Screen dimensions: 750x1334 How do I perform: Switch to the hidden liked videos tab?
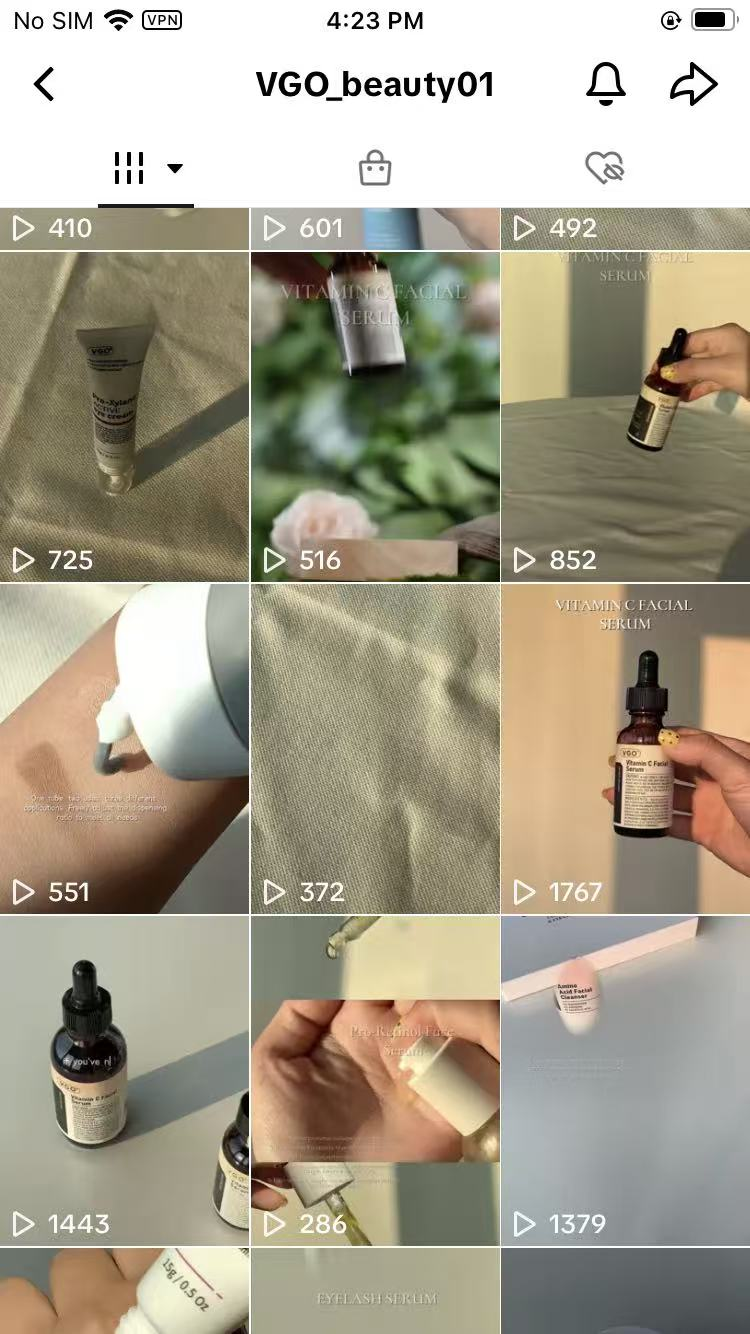tap(604, 168)
